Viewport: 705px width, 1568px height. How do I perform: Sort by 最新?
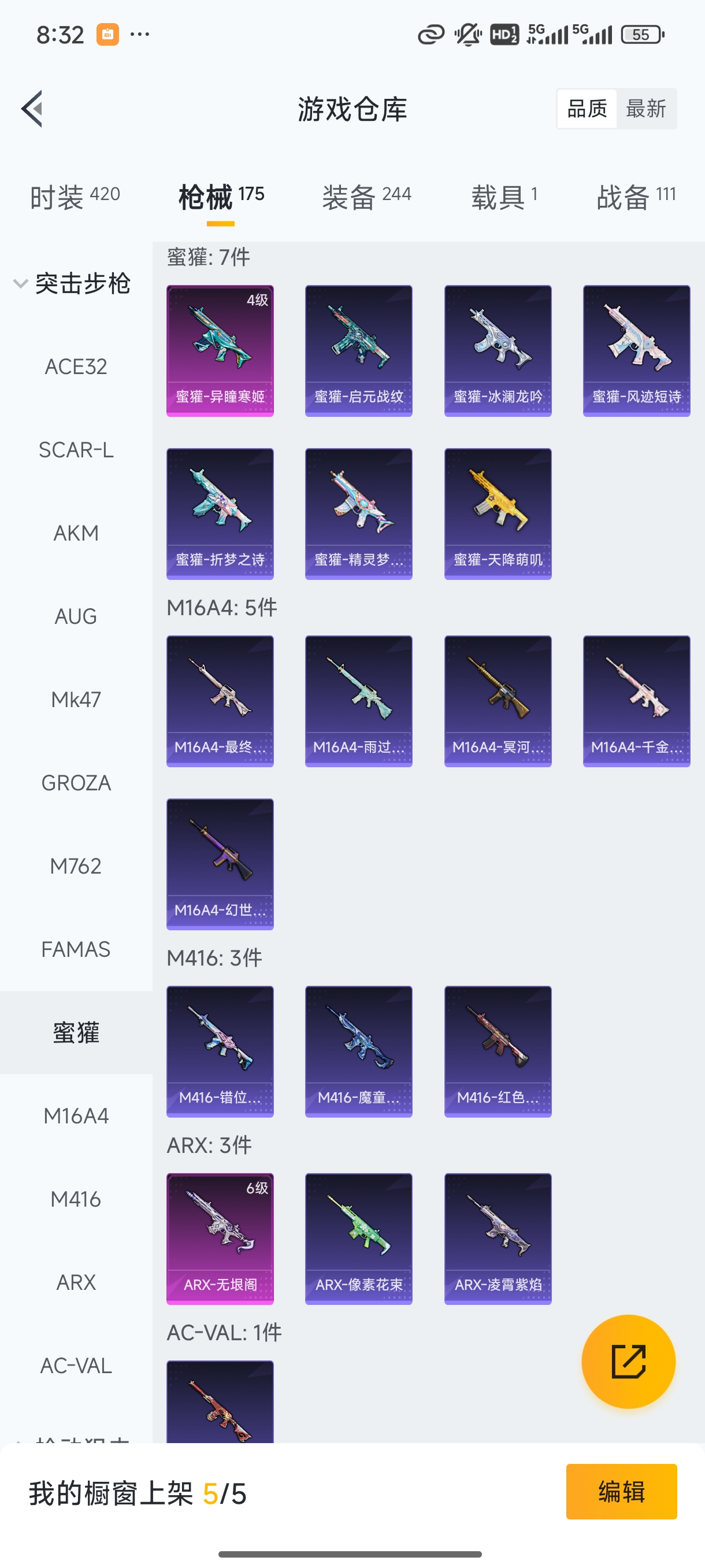point(645,109)
